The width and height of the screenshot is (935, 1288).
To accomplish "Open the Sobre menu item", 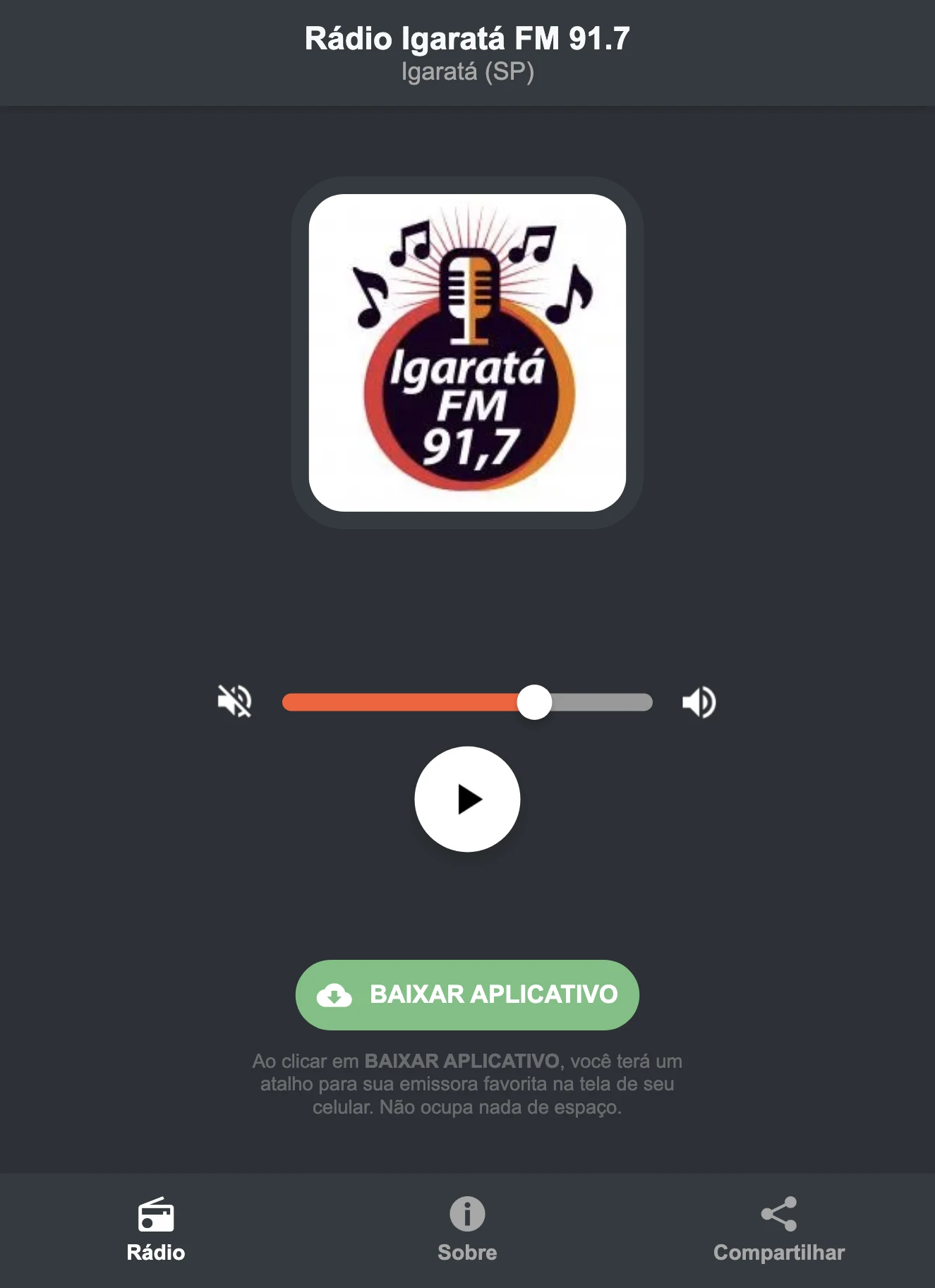I will pos(467,1253).
